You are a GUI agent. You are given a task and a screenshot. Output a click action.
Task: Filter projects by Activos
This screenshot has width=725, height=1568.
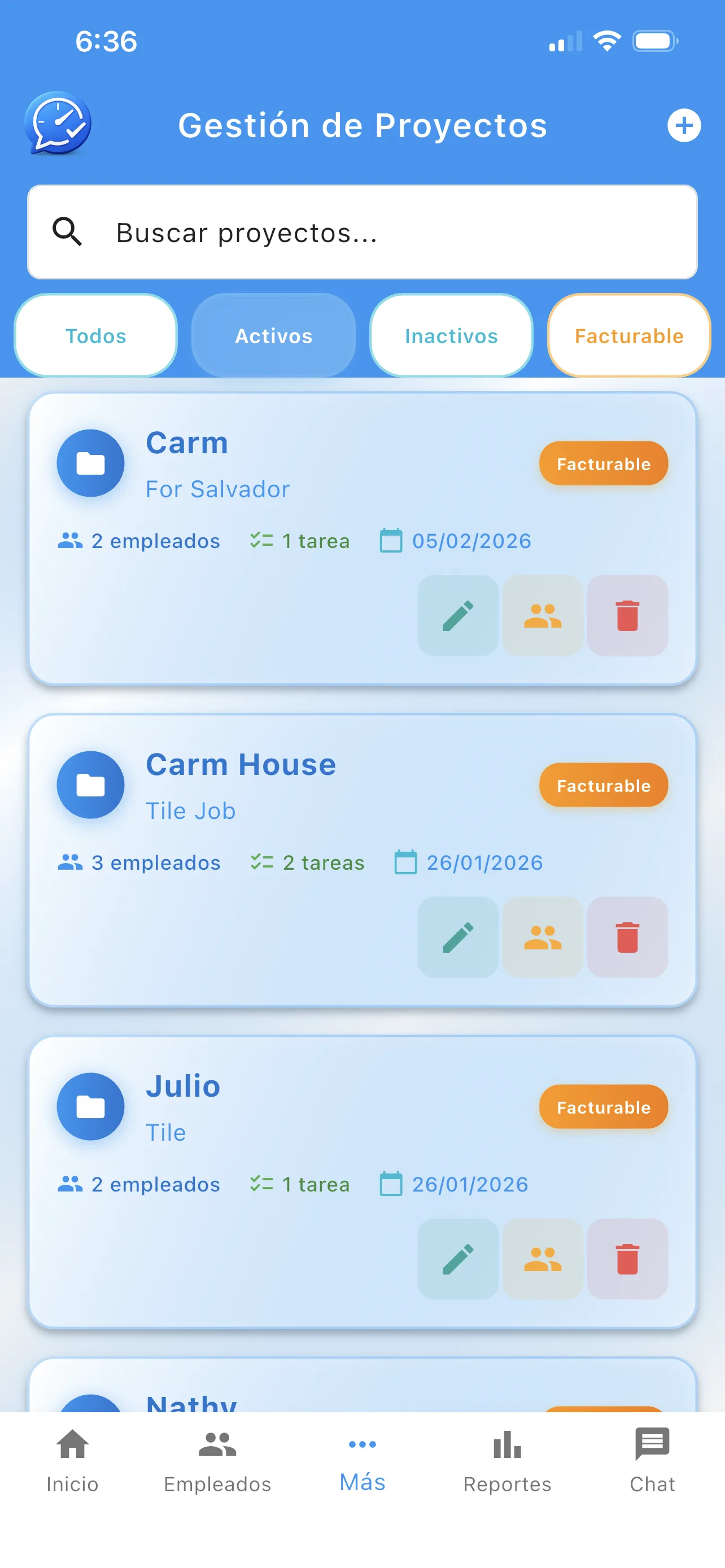pos(273,336)
